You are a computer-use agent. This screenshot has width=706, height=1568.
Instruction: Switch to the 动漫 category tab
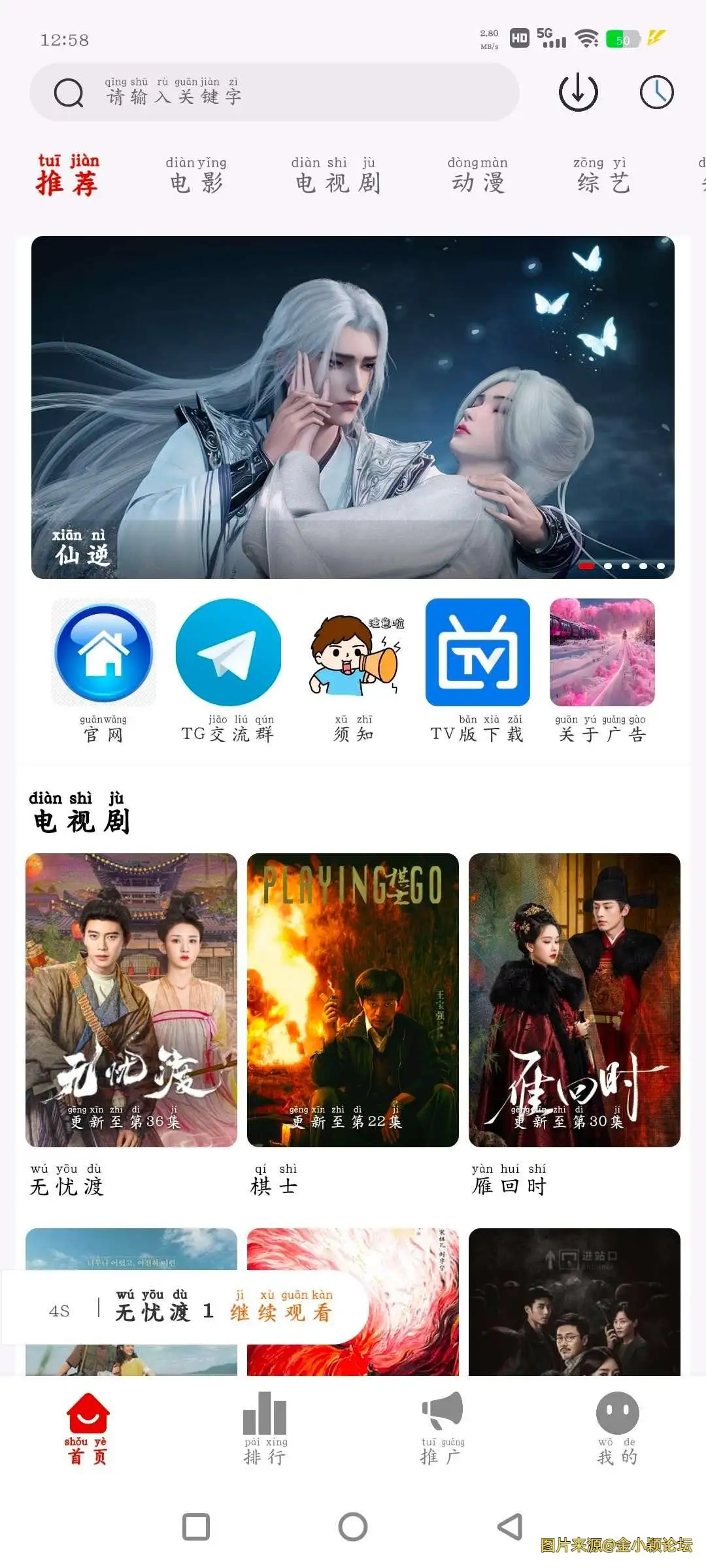477,175
